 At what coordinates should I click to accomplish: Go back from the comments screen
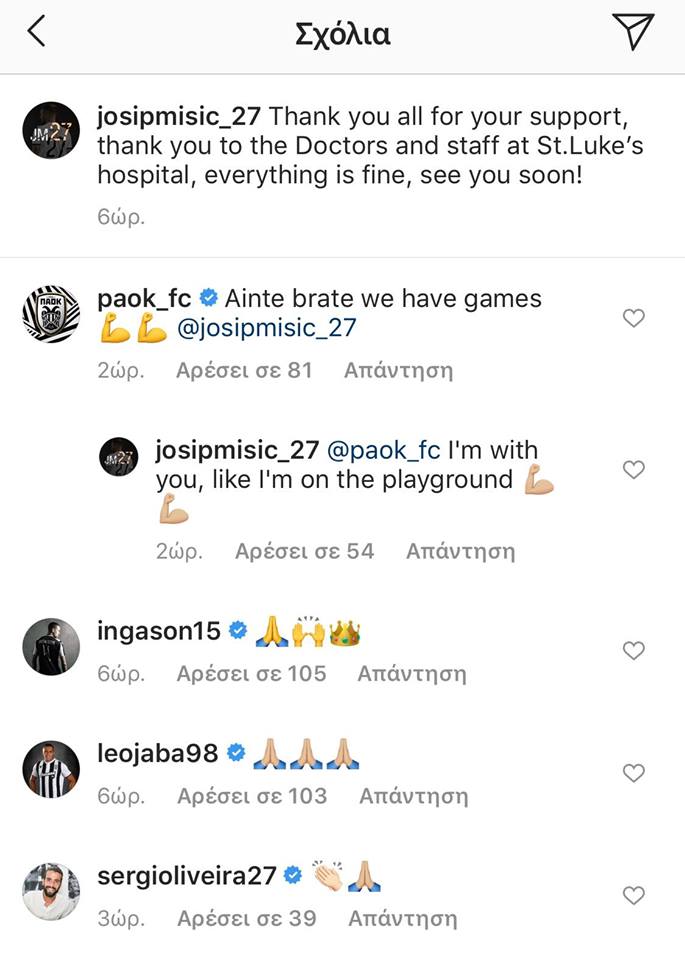(37, 32)
